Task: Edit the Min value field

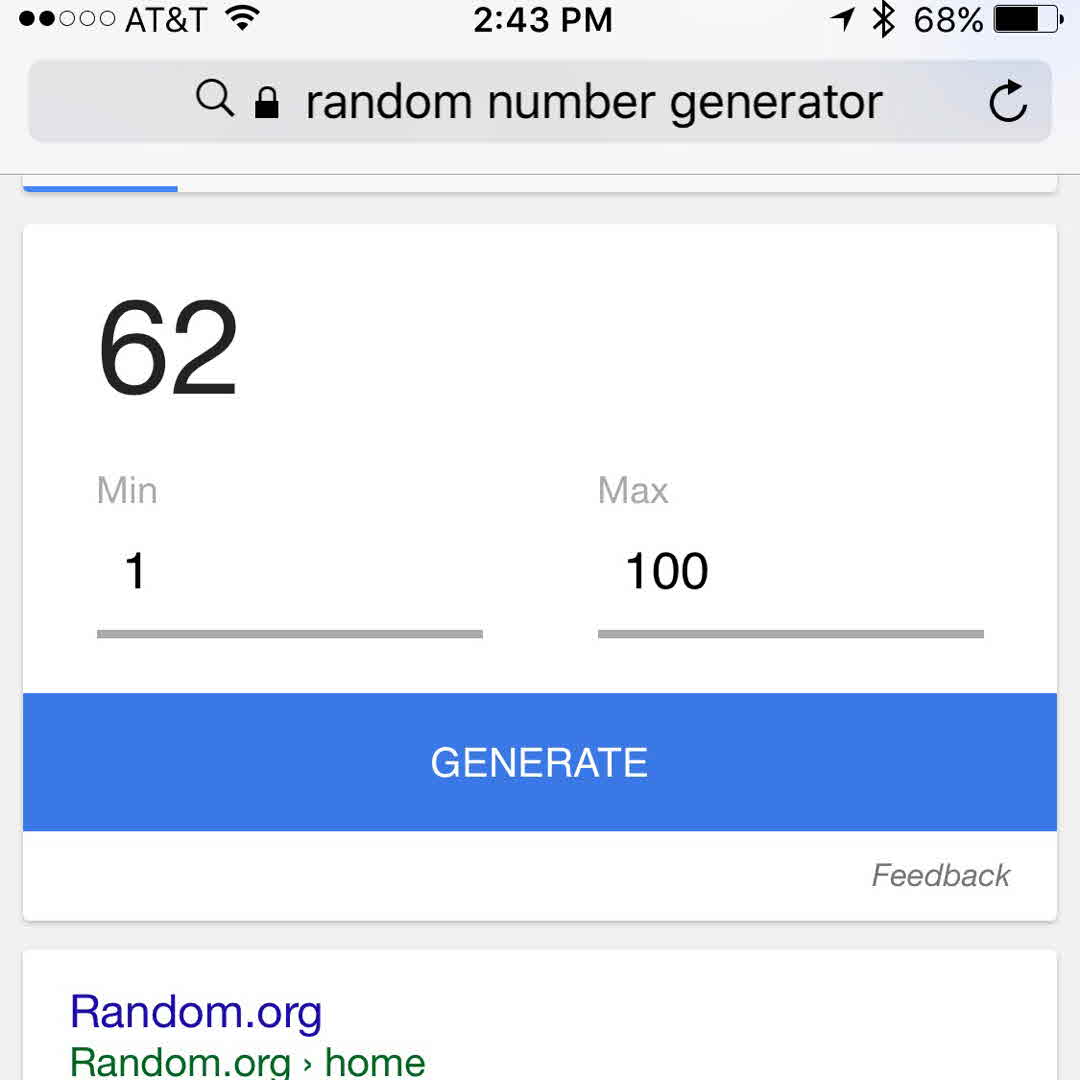Action: [x=289, y=573]
